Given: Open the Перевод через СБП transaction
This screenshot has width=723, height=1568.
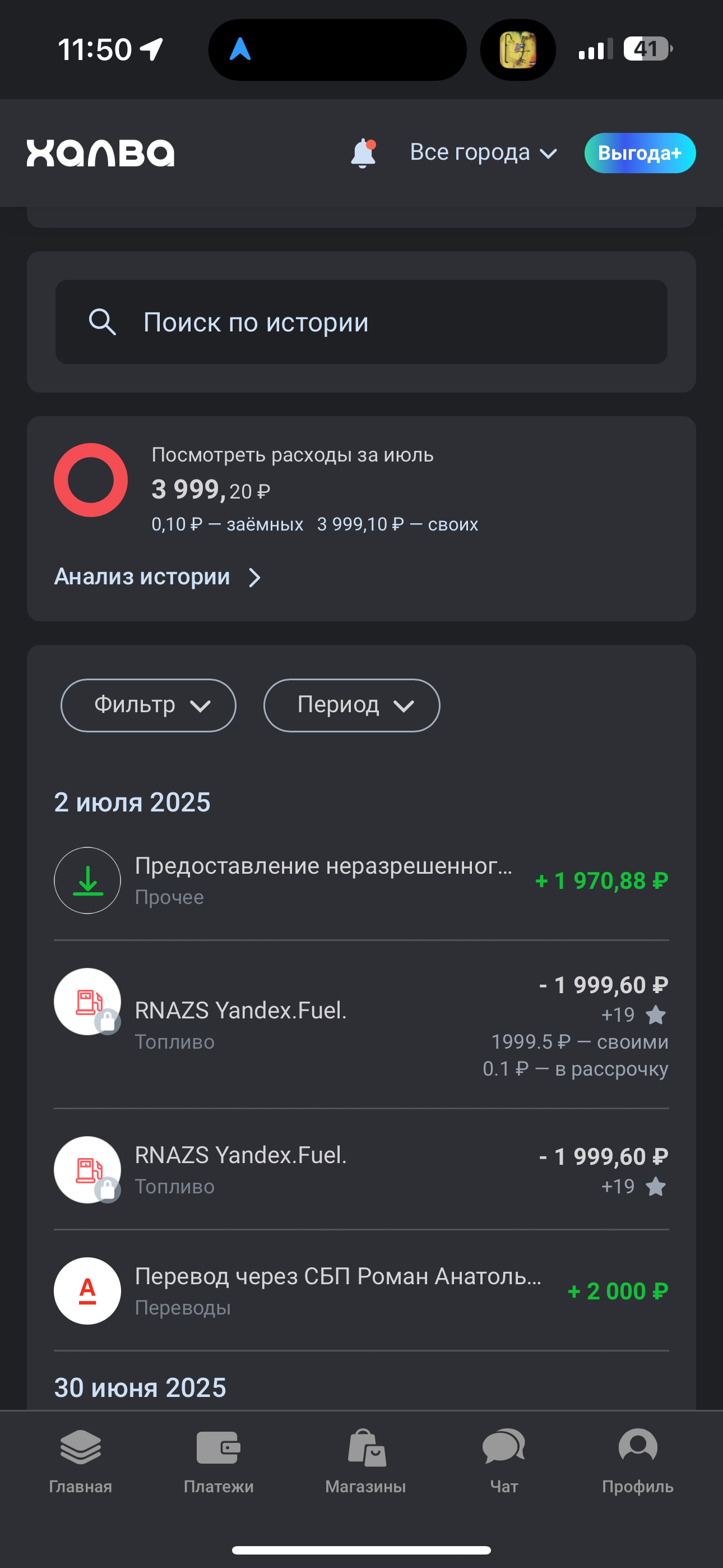Looking at the screenshot, I should (361, 1290).
